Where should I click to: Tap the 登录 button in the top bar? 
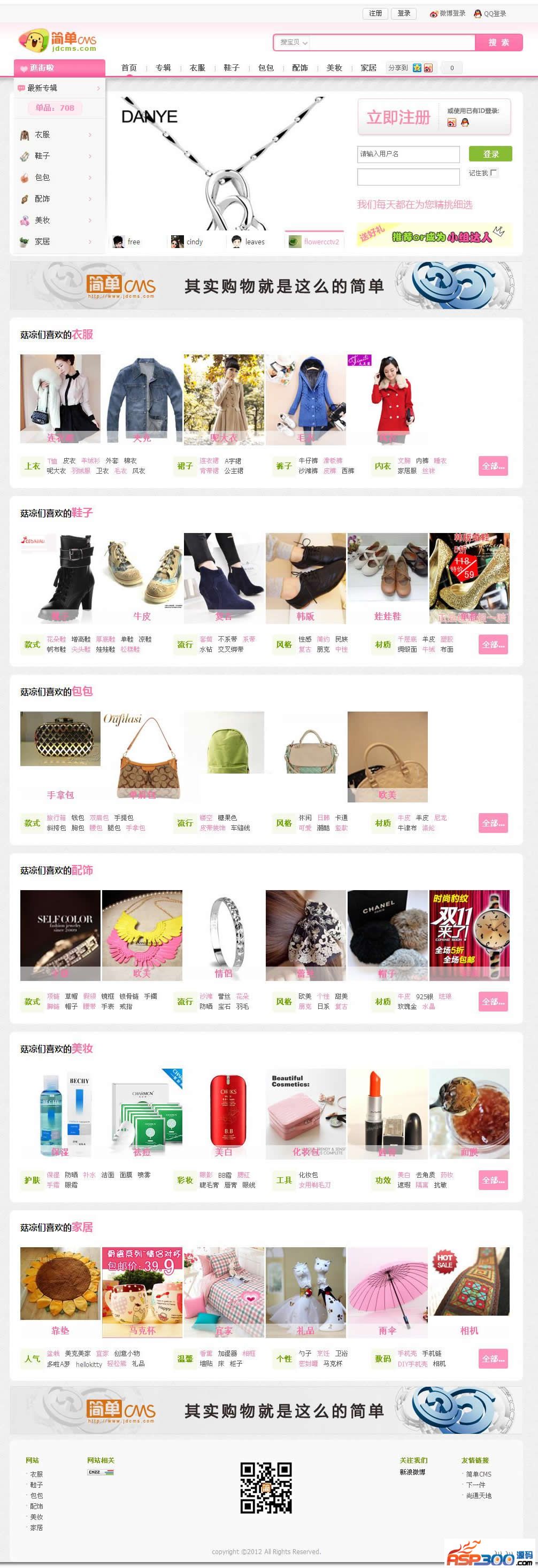(x=403, y=13)
